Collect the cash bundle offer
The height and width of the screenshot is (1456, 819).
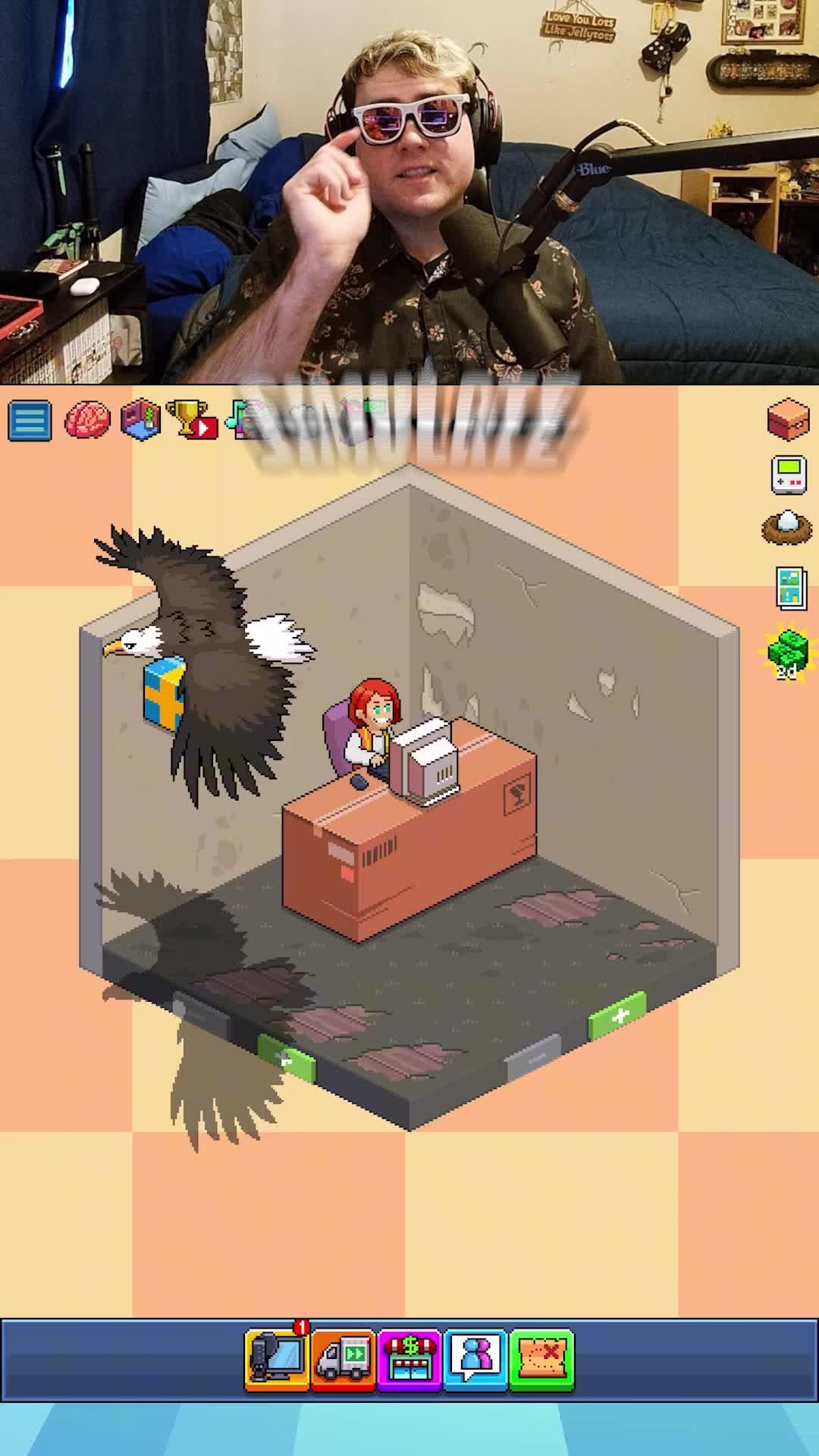[787, 652]
